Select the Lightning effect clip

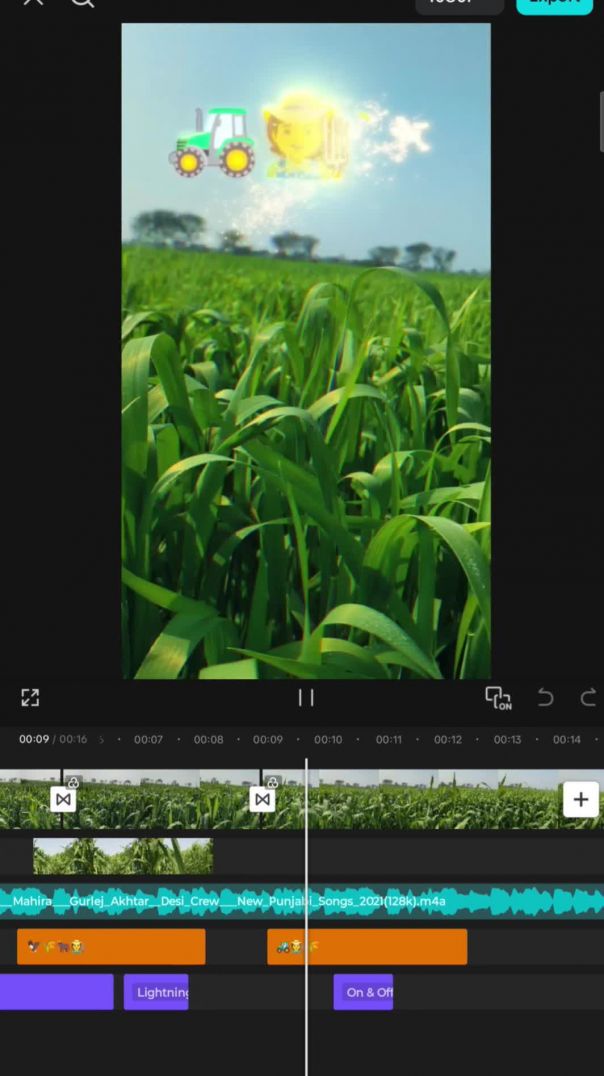[x=156, y=992]
